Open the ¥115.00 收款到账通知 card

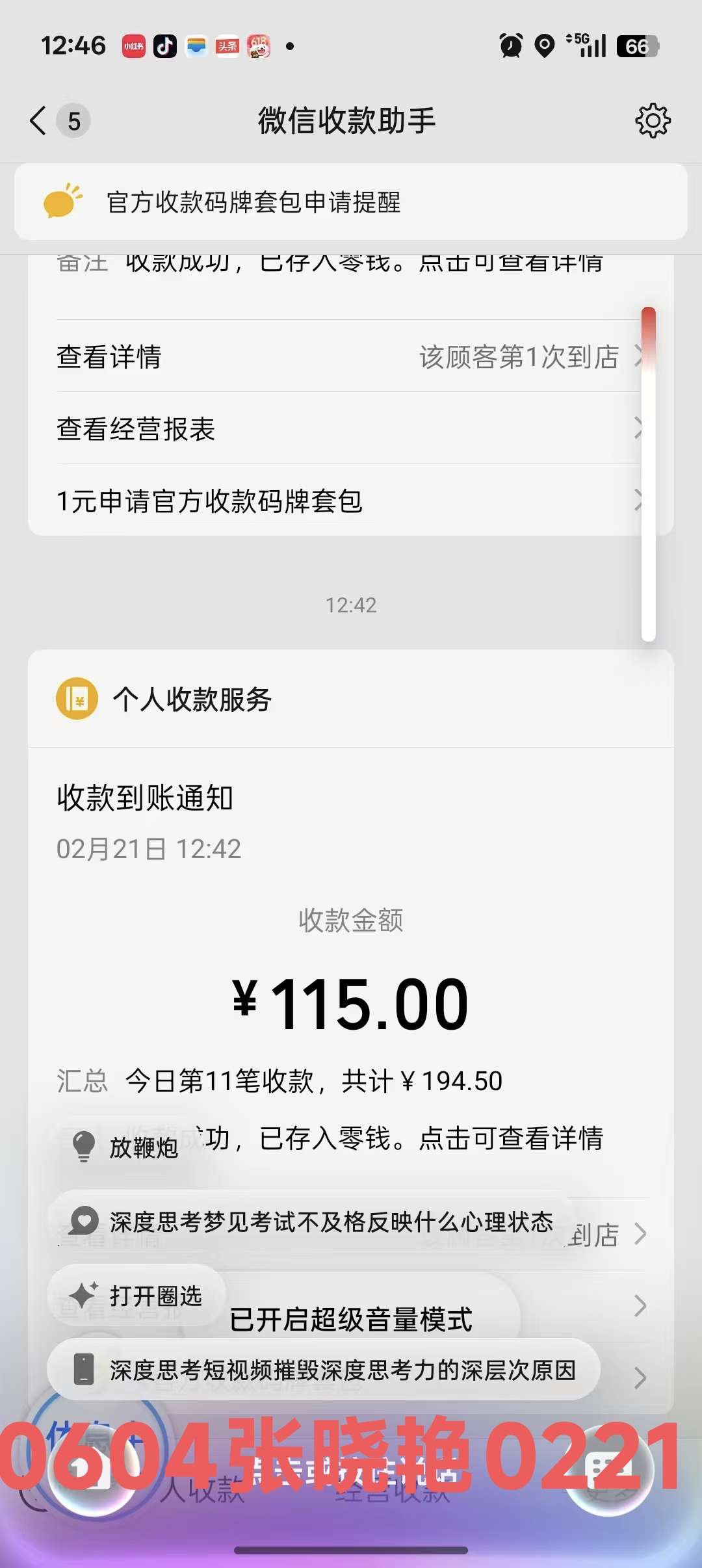tap(351, 943)
